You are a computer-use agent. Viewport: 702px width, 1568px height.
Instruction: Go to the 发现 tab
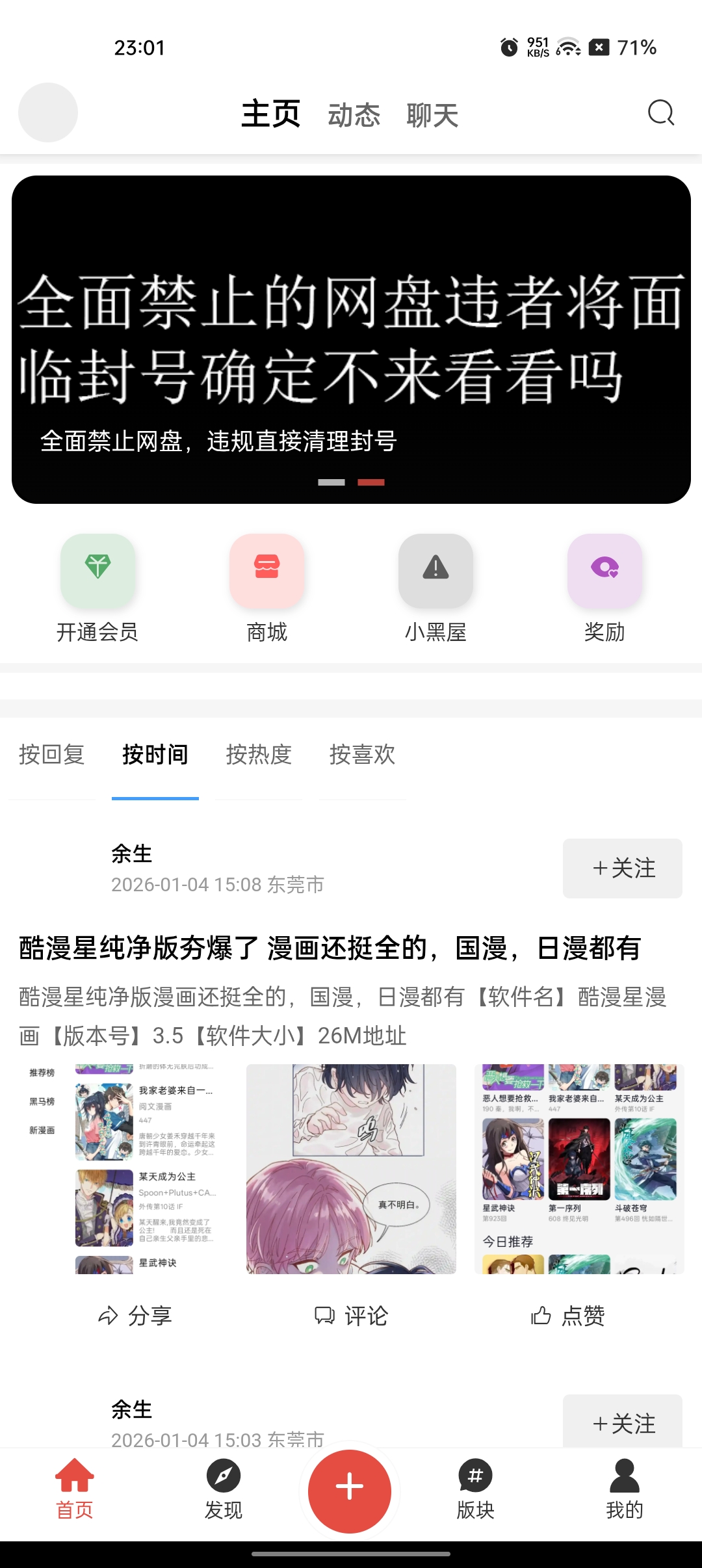pos(223,1490)
